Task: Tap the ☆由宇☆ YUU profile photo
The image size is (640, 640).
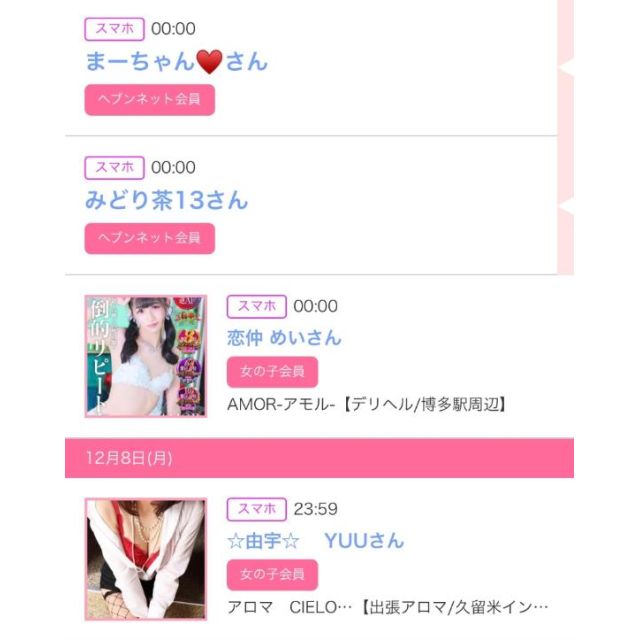Action: [145, 558]
